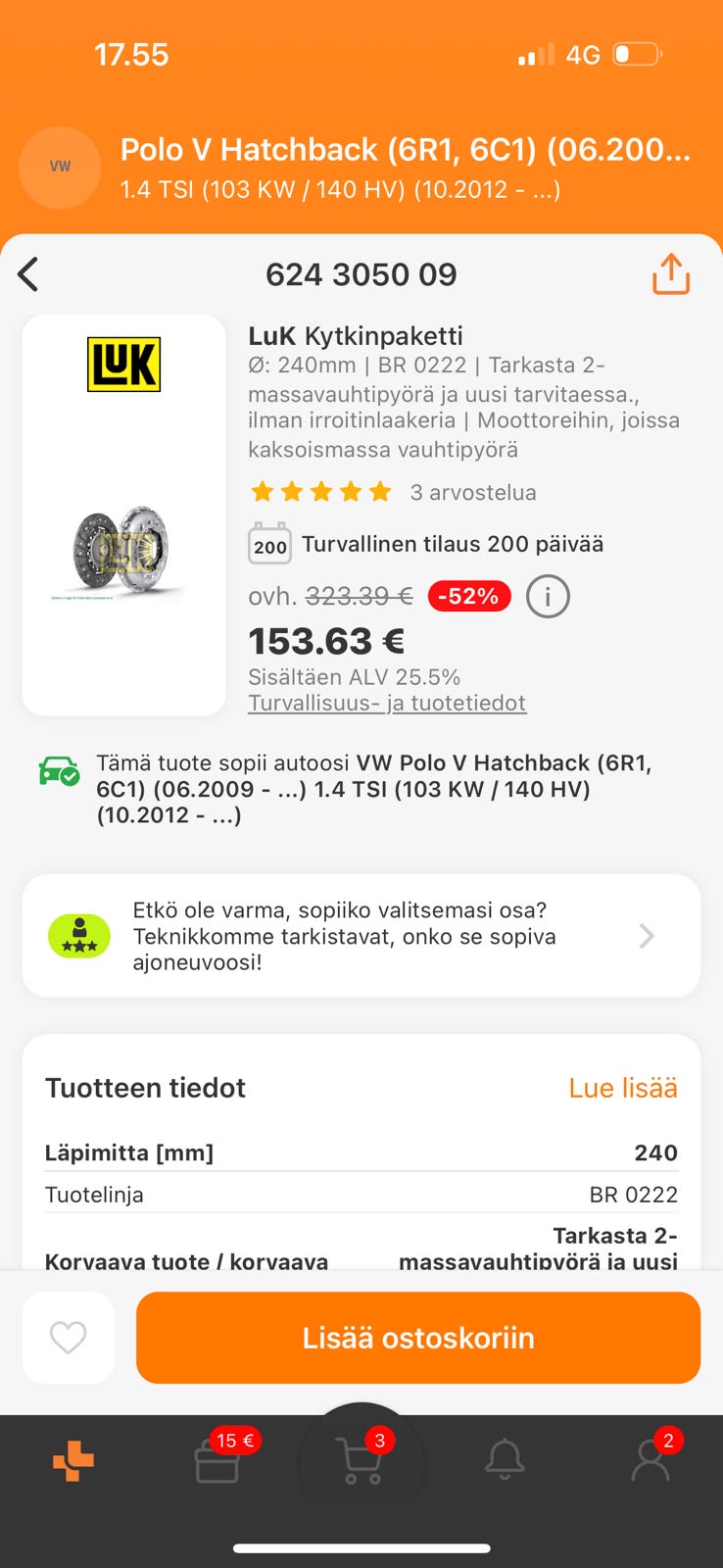Viewport: 723px width, 1568px height.
Task: Tap Lisää ostoskoriin button
Action: pos(418,1338)
